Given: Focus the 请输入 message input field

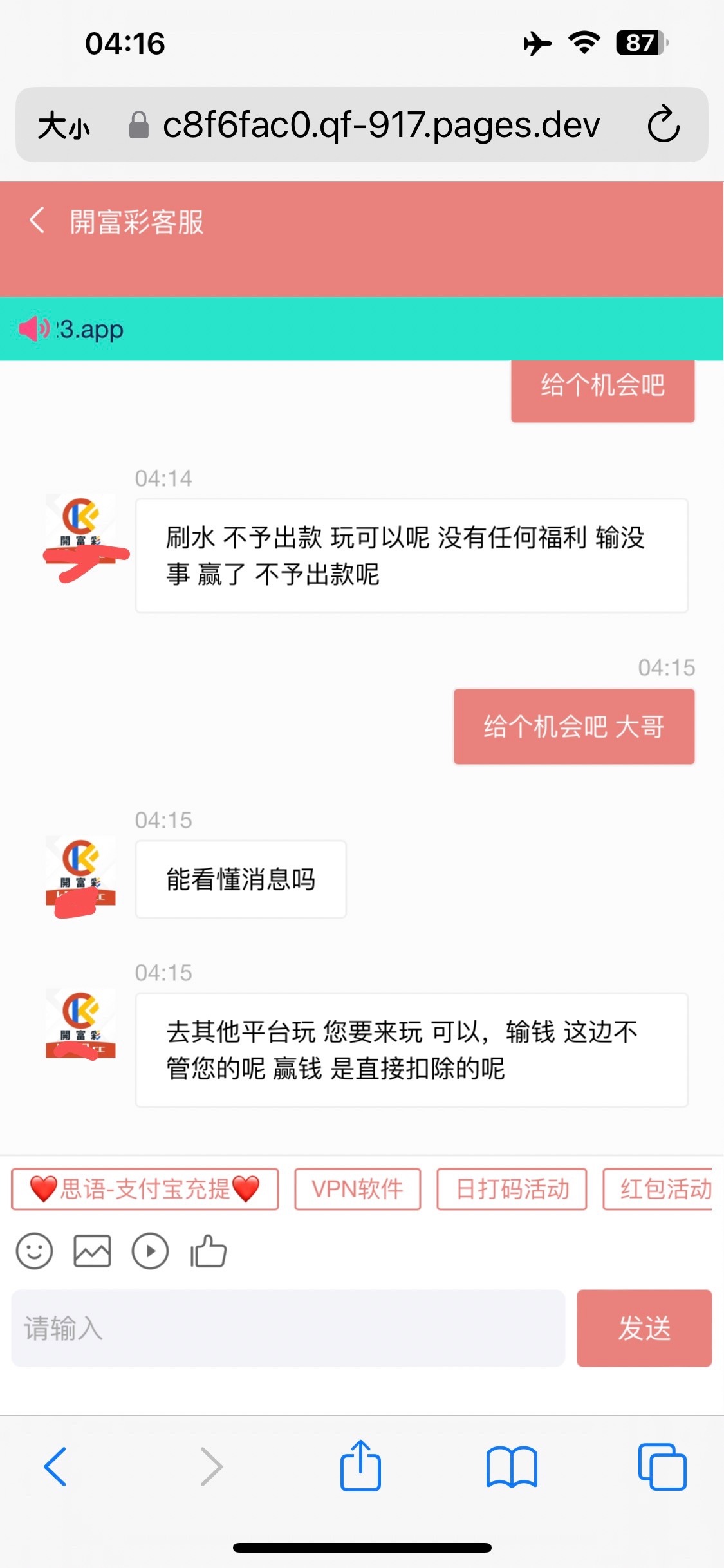Looking at the screenshot, I should point(288,1328).
